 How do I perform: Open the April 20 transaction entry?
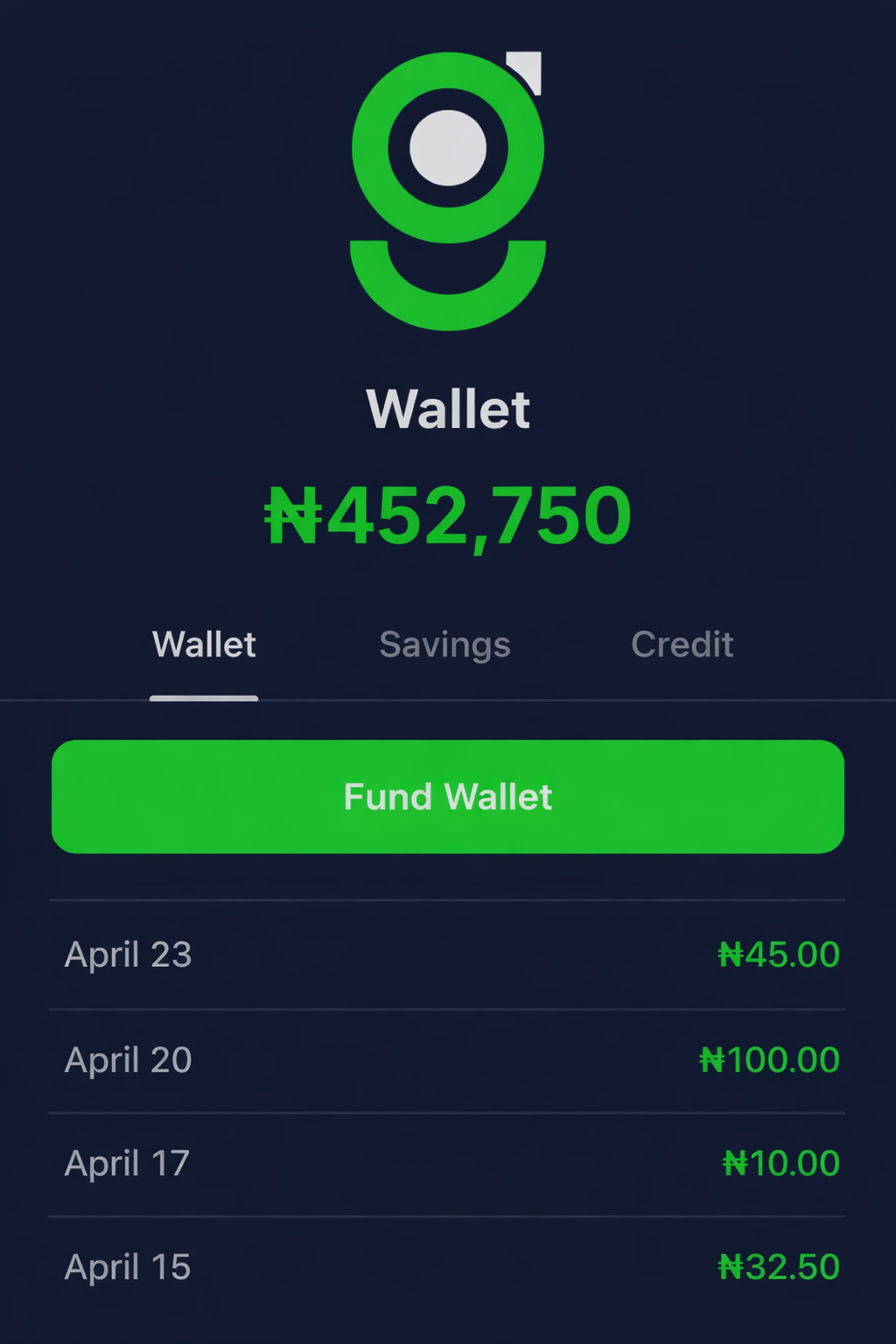129,1059
